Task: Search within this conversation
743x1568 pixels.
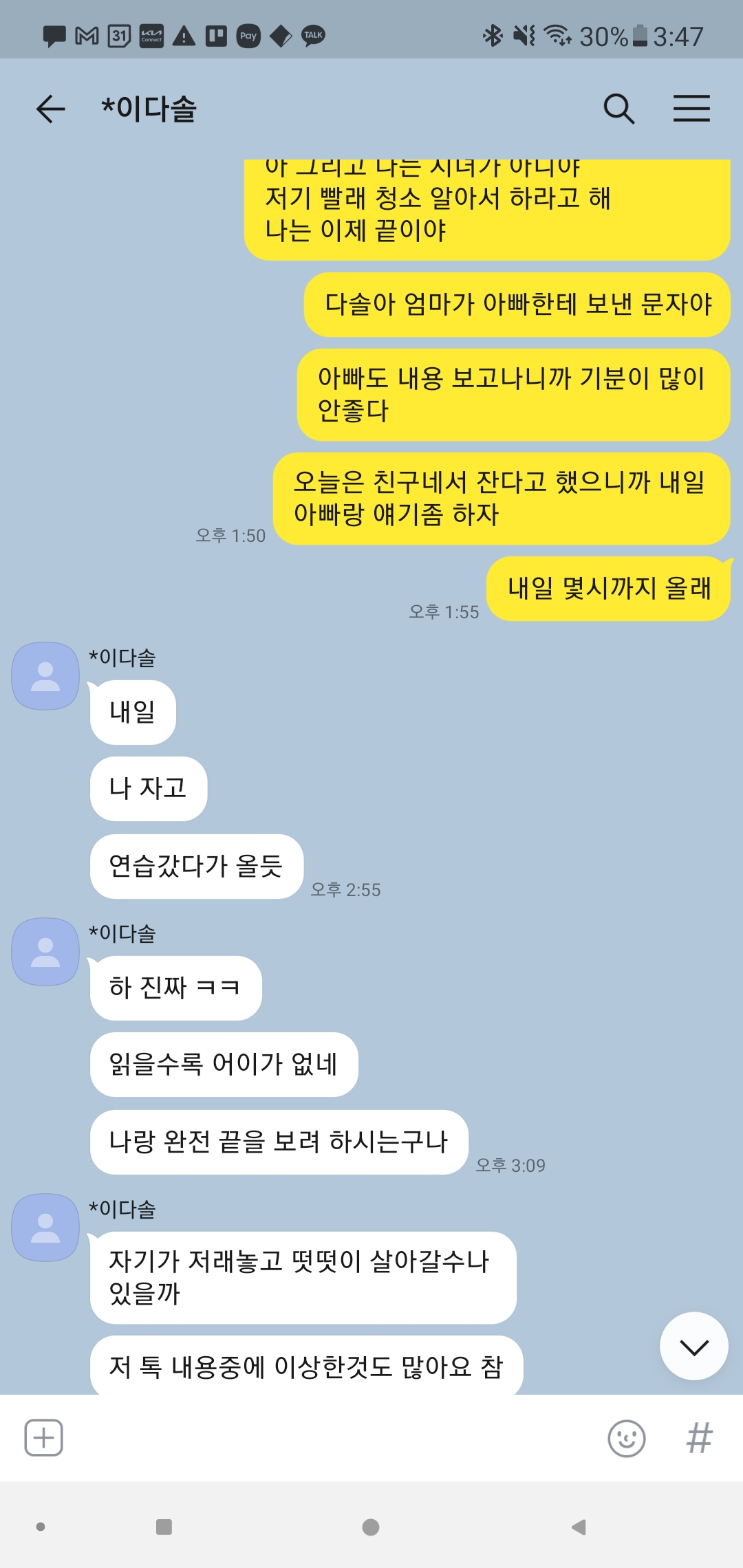Action: 618,109
